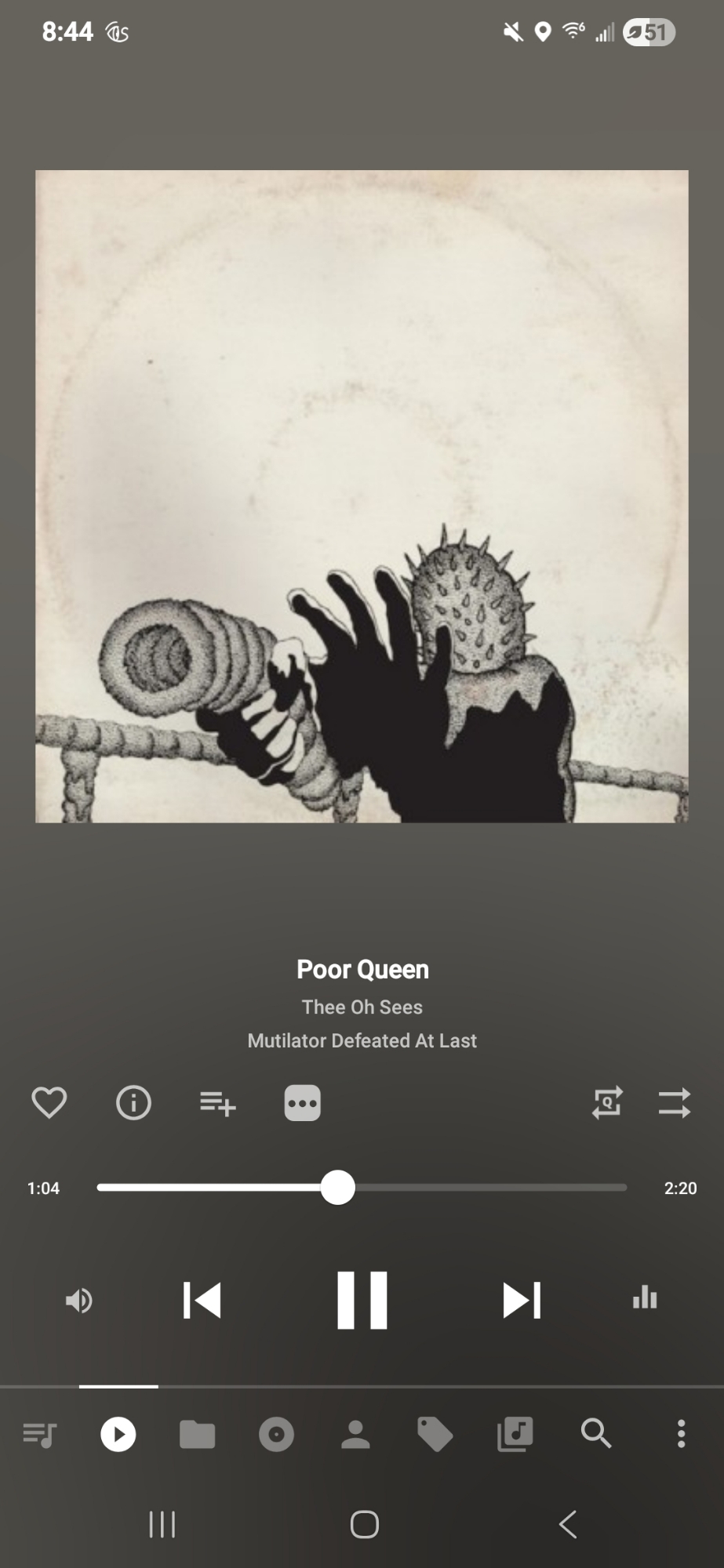Toggle the repeat queue mode

click(607, 1103)
